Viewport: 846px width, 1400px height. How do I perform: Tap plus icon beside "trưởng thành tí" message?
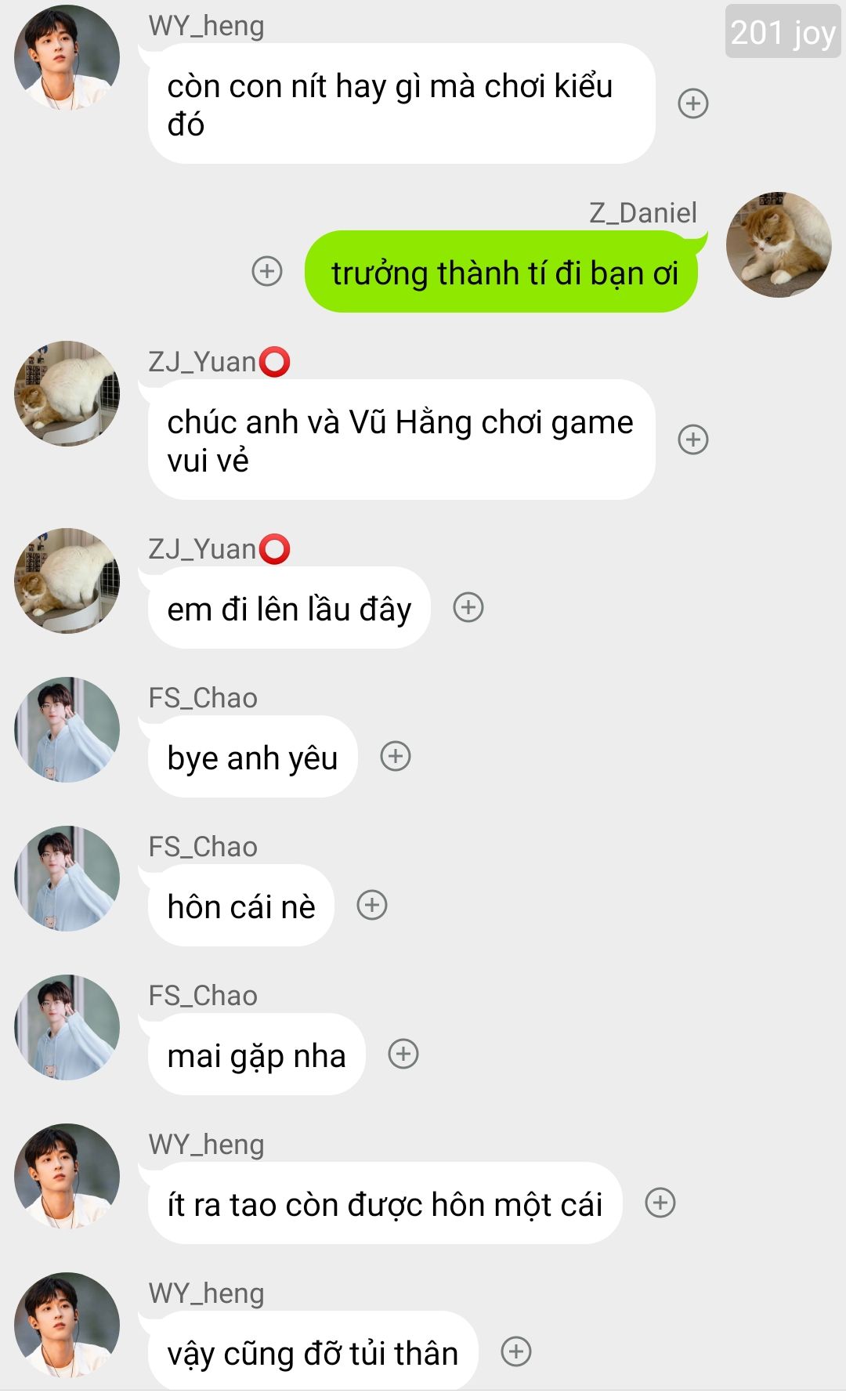267,271
